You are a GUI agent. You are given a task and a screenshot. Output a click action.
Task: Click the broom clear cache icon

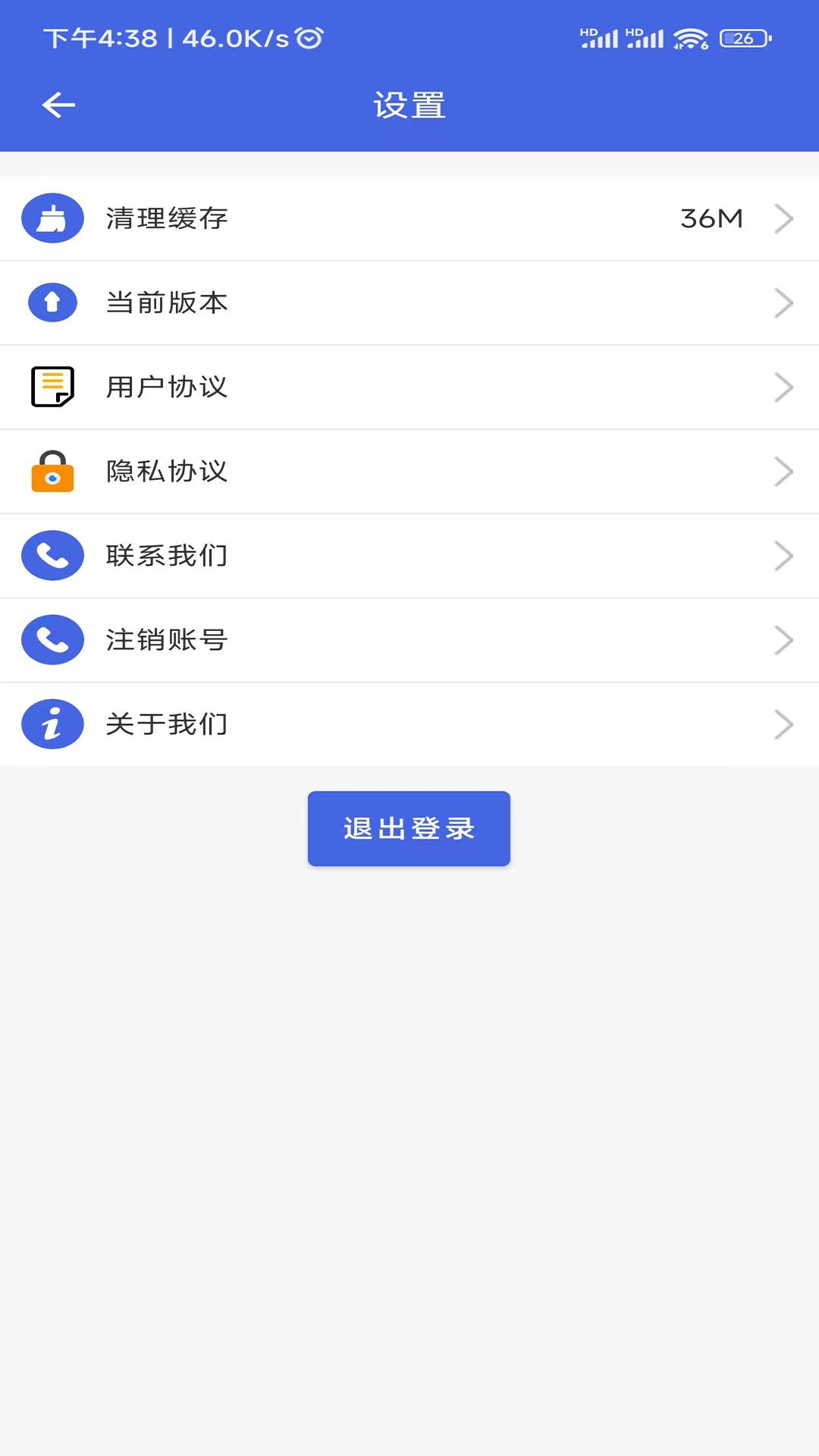tap(52, 218)
